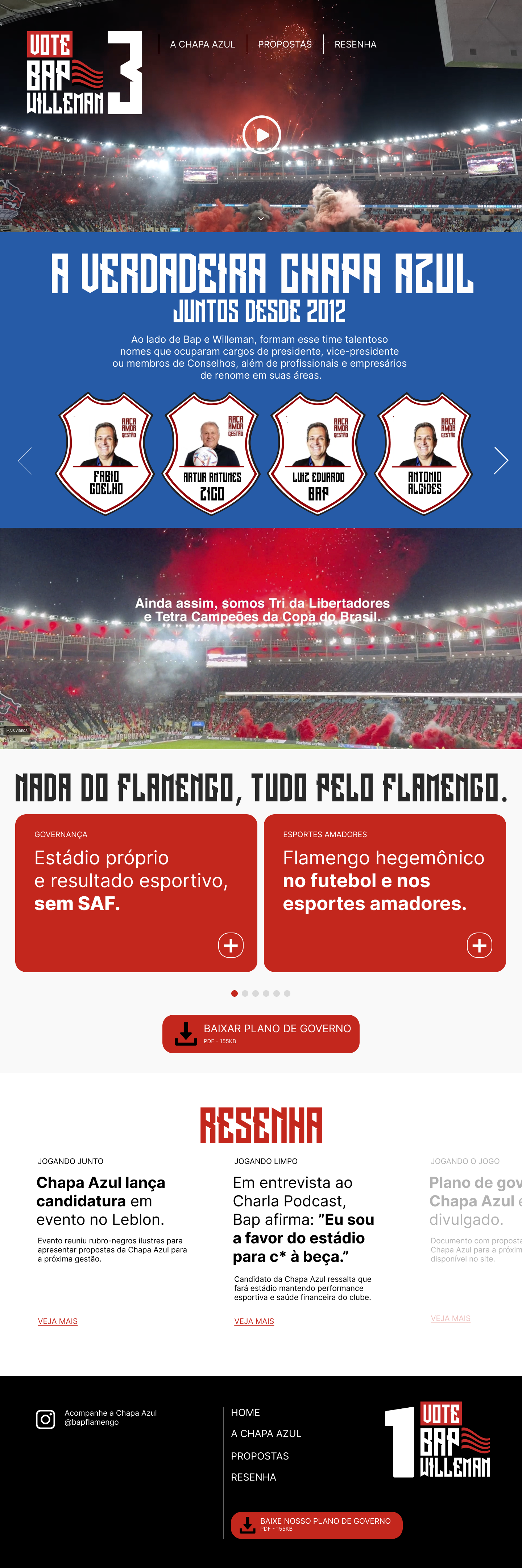The height and width of the screenshot is (1568, 522).
Task: Expand the Esportes Amadores proposal card
Action: tap(479, 945)
